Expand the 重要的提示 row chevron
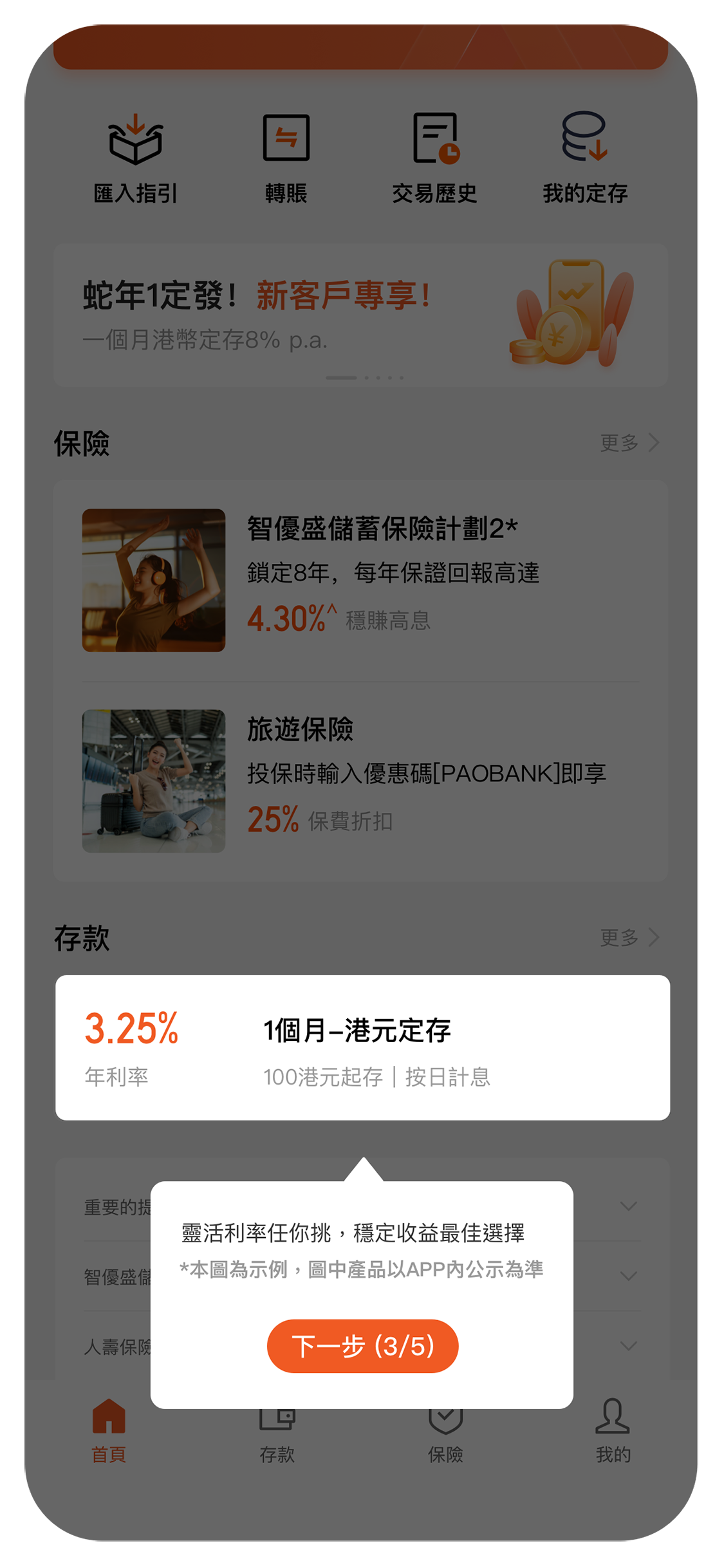724x1568 pixels. pos(628,1206)
